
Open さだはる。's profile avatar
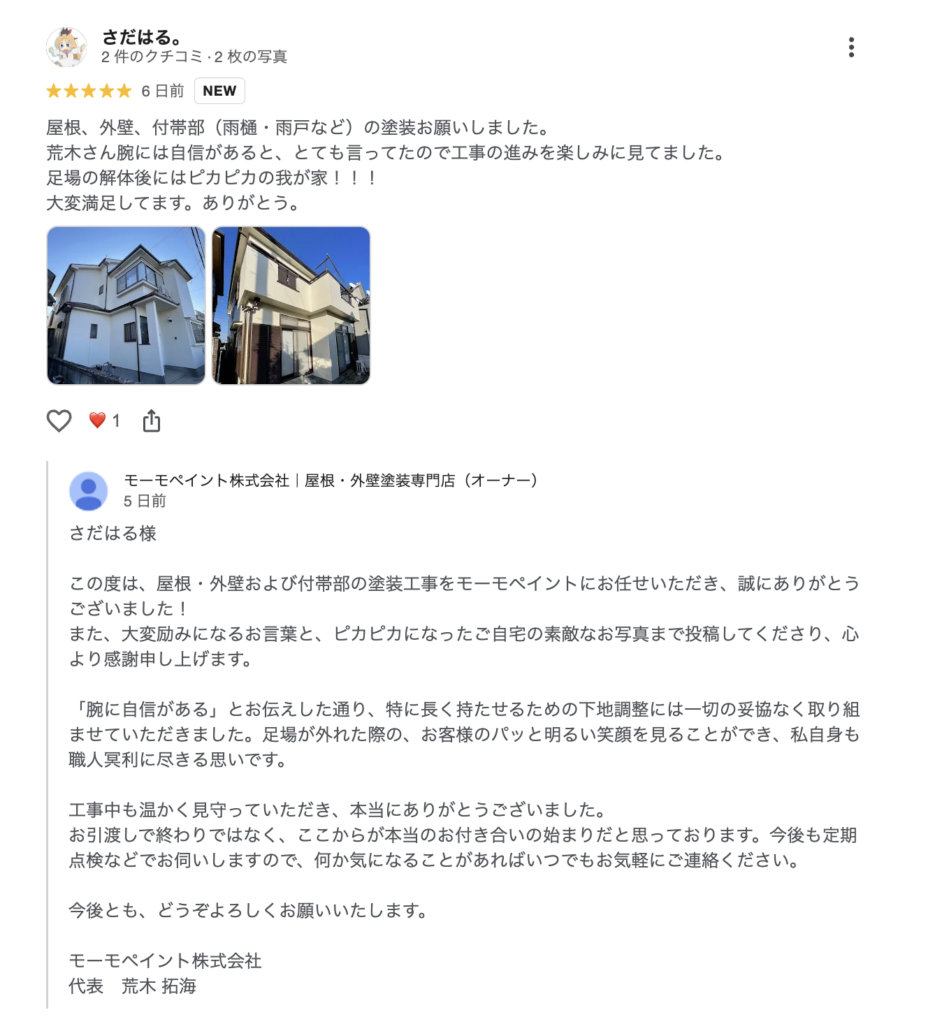66,47
